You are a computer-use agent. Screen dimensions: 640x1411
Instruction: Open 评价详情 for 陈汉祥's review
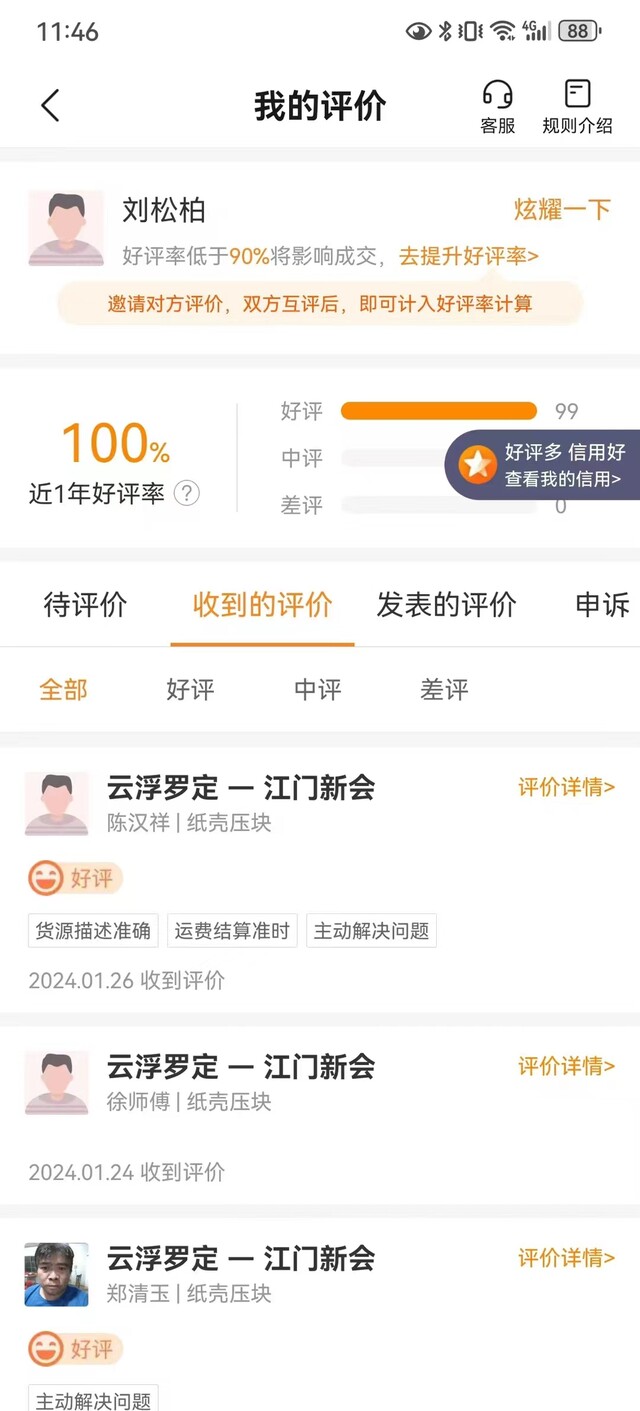coord(566,787)
